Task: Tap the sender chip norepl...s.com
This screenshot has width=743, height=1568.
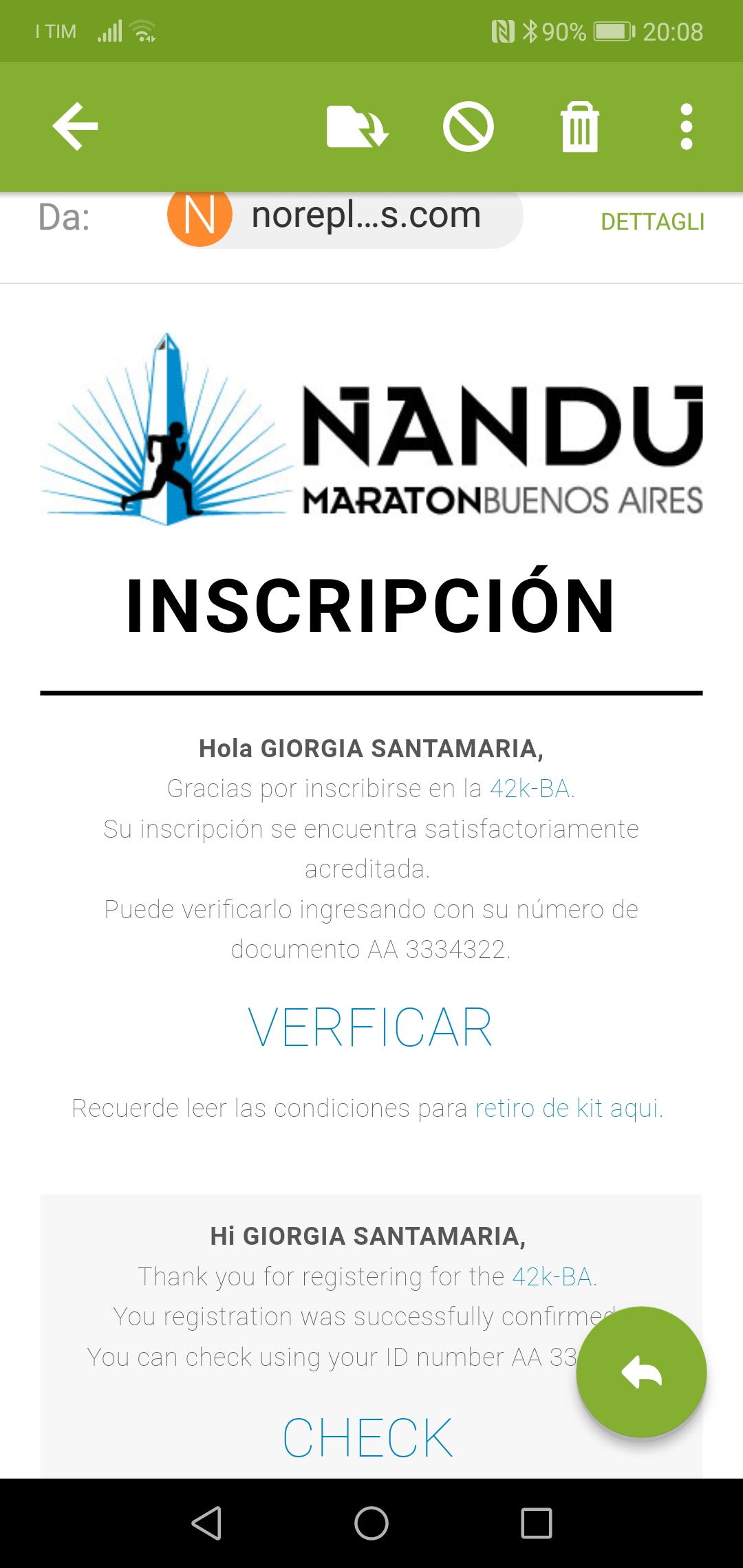Action: [344, 216]
